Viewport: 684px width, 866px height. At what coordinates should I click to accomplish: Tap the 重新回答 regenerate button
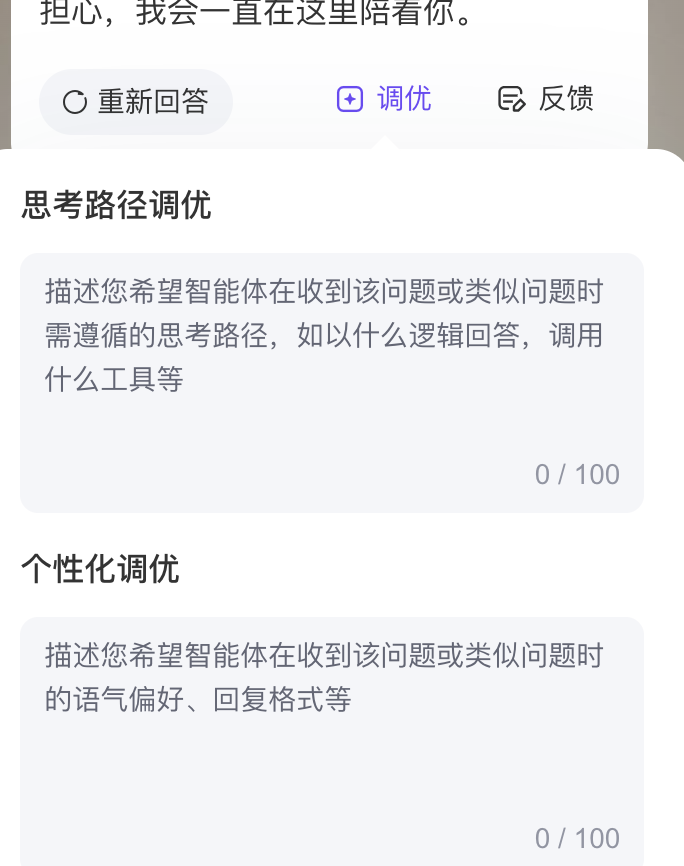coord(136,102)
